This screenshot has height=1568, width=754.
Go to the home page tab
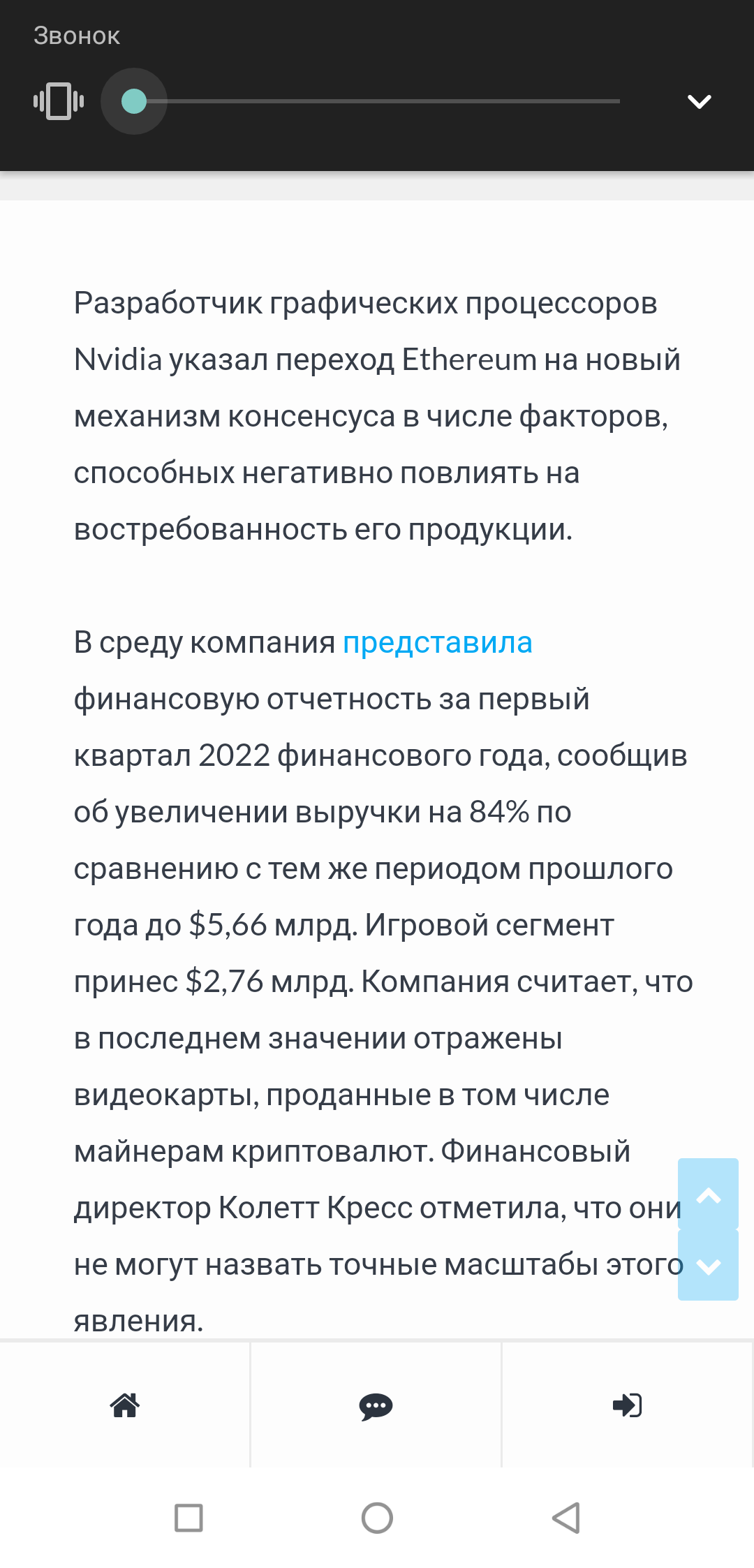click(125, 1405)
